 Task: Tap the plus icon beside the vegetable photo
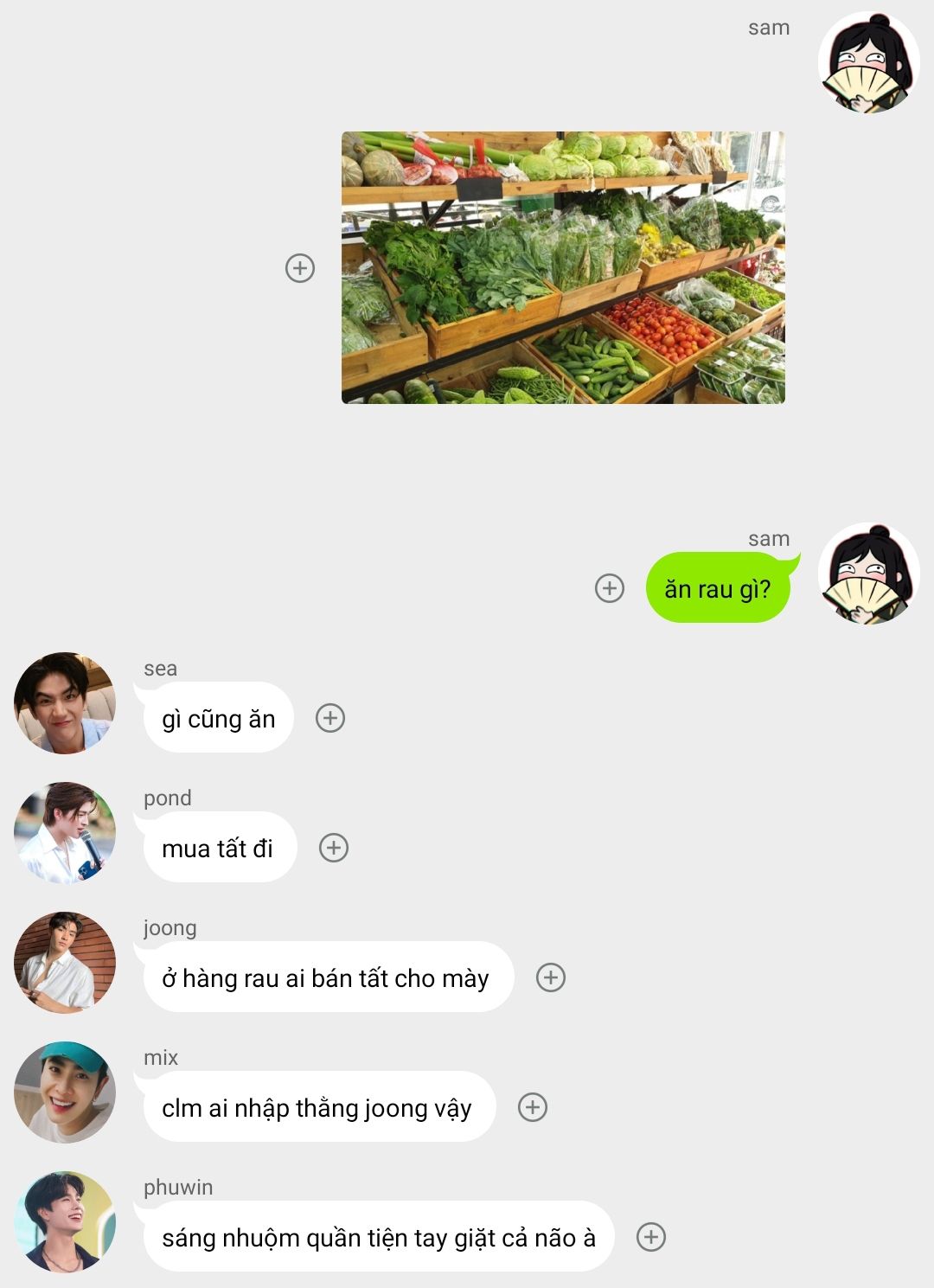pos(300,268)
